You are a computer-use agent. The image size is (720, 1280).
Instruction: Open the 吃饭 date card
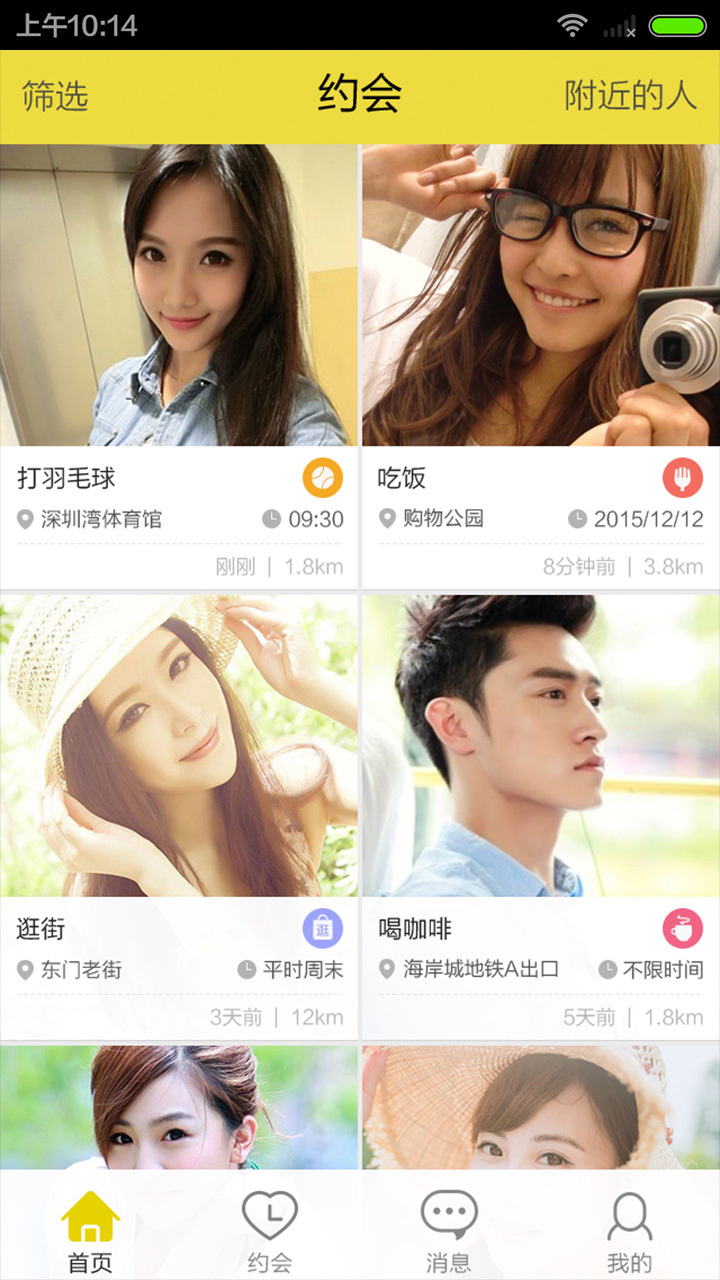(540, 366)
